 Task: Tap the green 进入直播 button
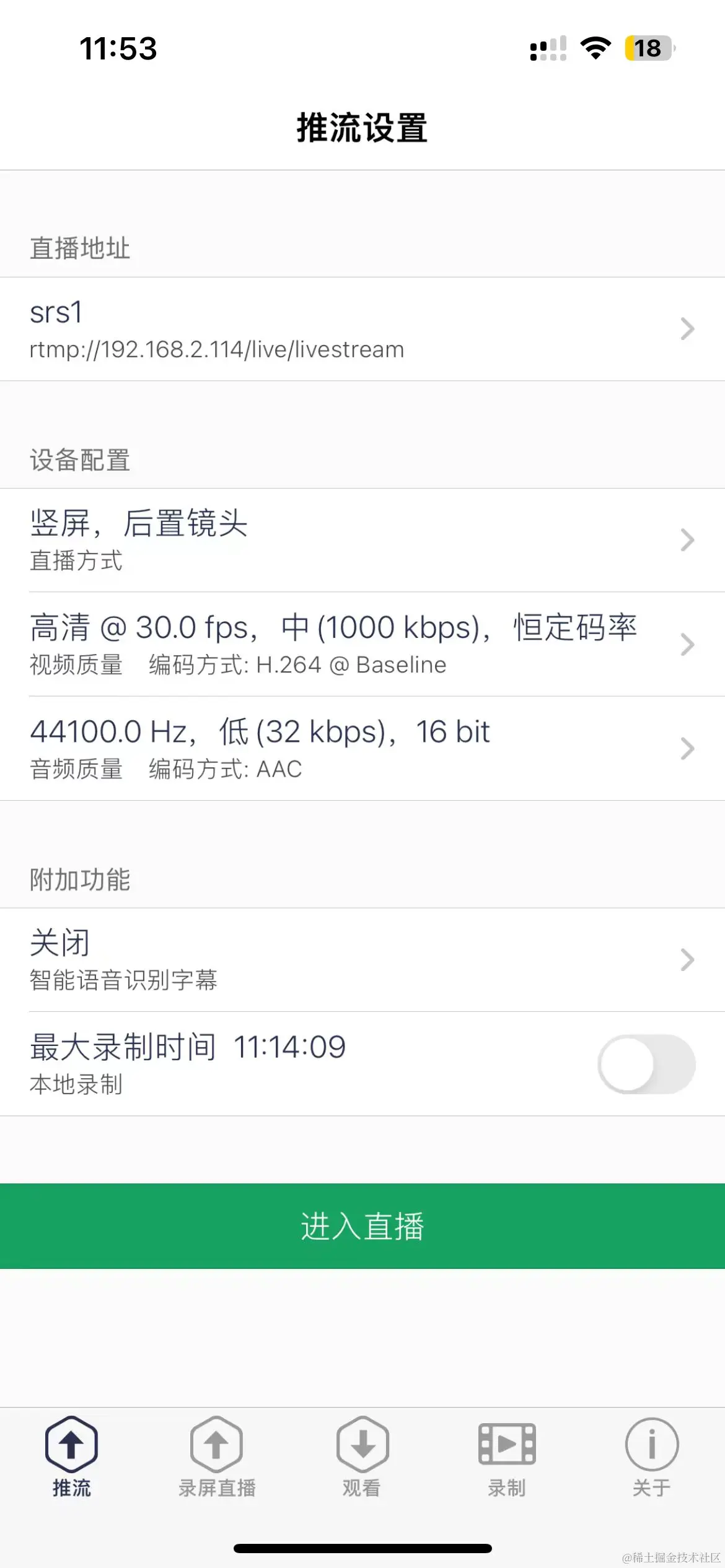pos(362,1226)
